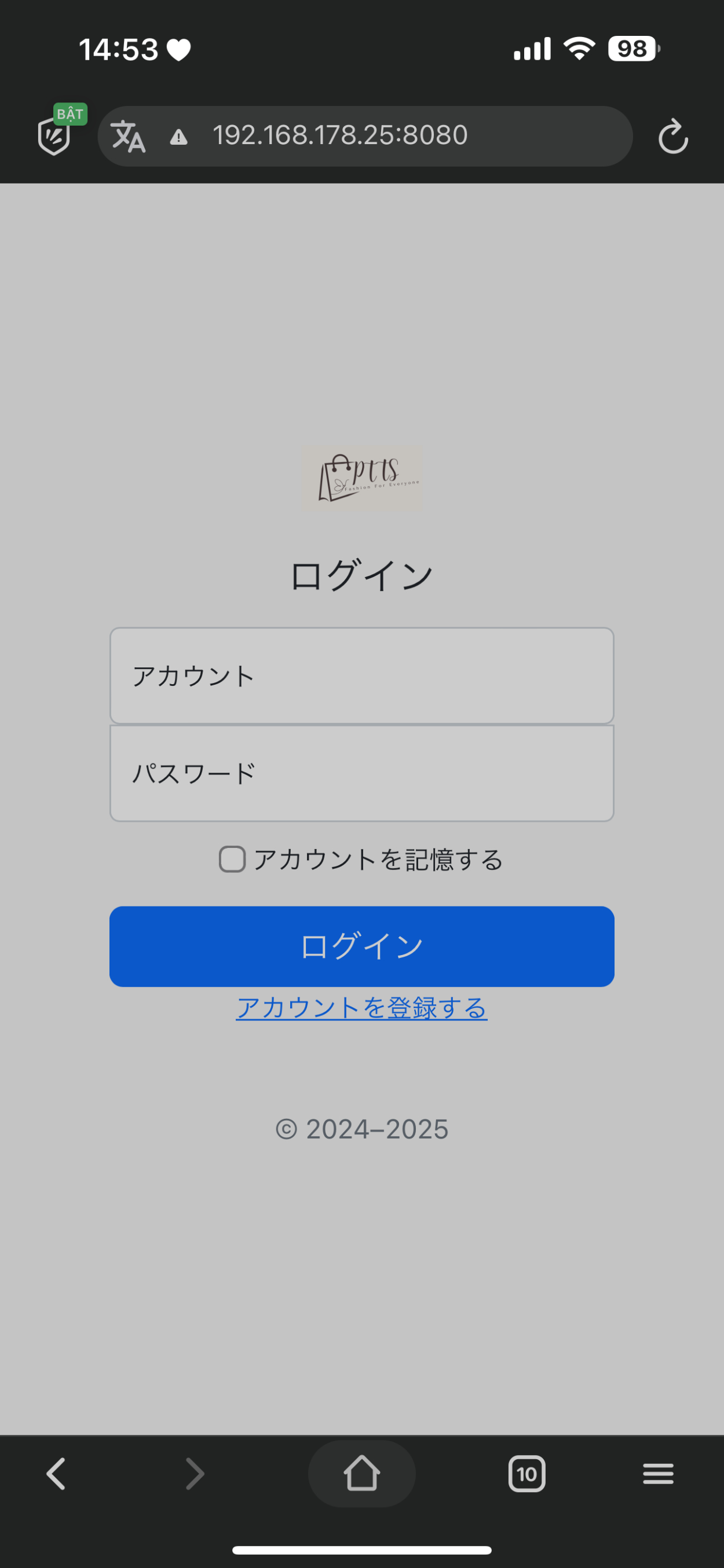Screen dimensions: 724x1568
Task: Open the アカウントを登録する link
Action: point(361,1008)
